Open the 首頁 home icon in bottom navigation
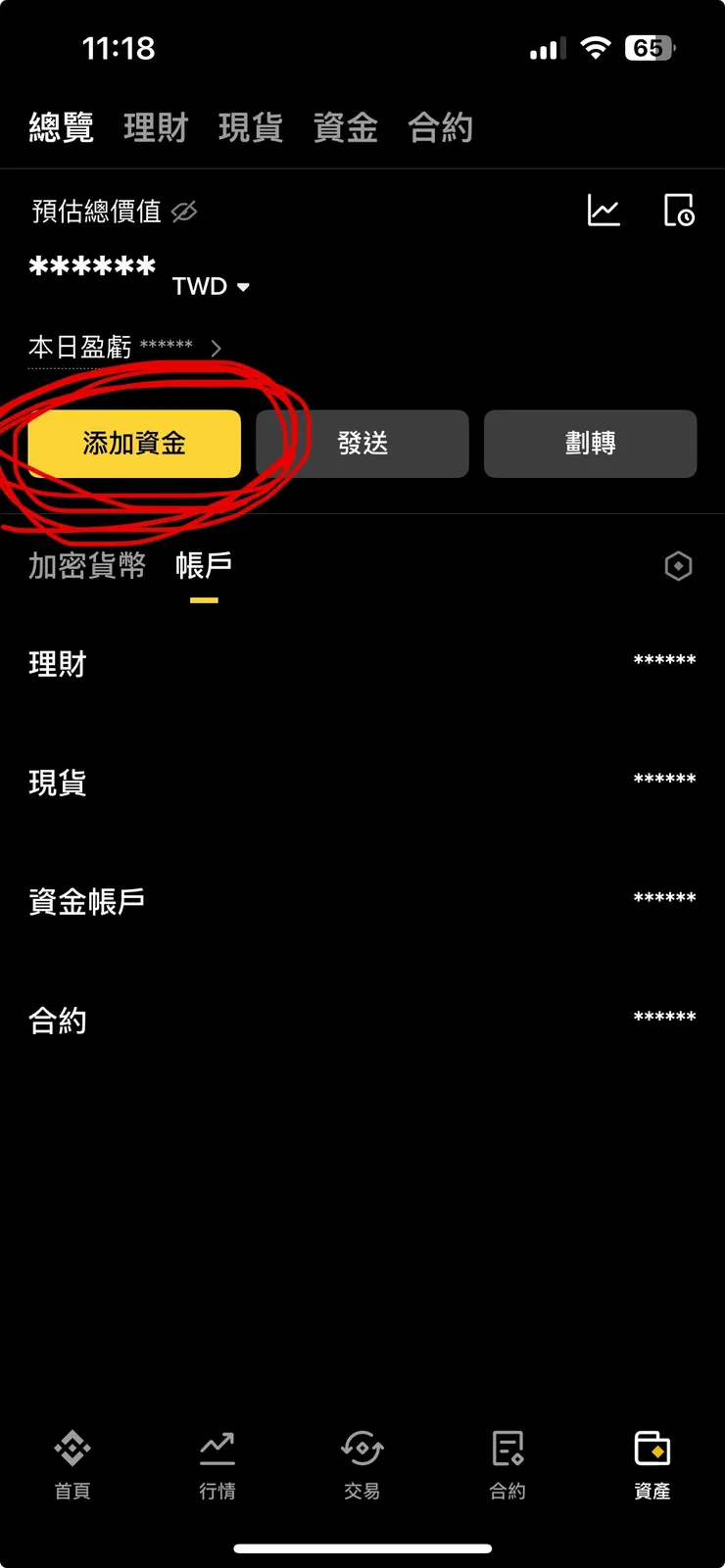This screenshot has height=1568, width=725. [72, 1464]
